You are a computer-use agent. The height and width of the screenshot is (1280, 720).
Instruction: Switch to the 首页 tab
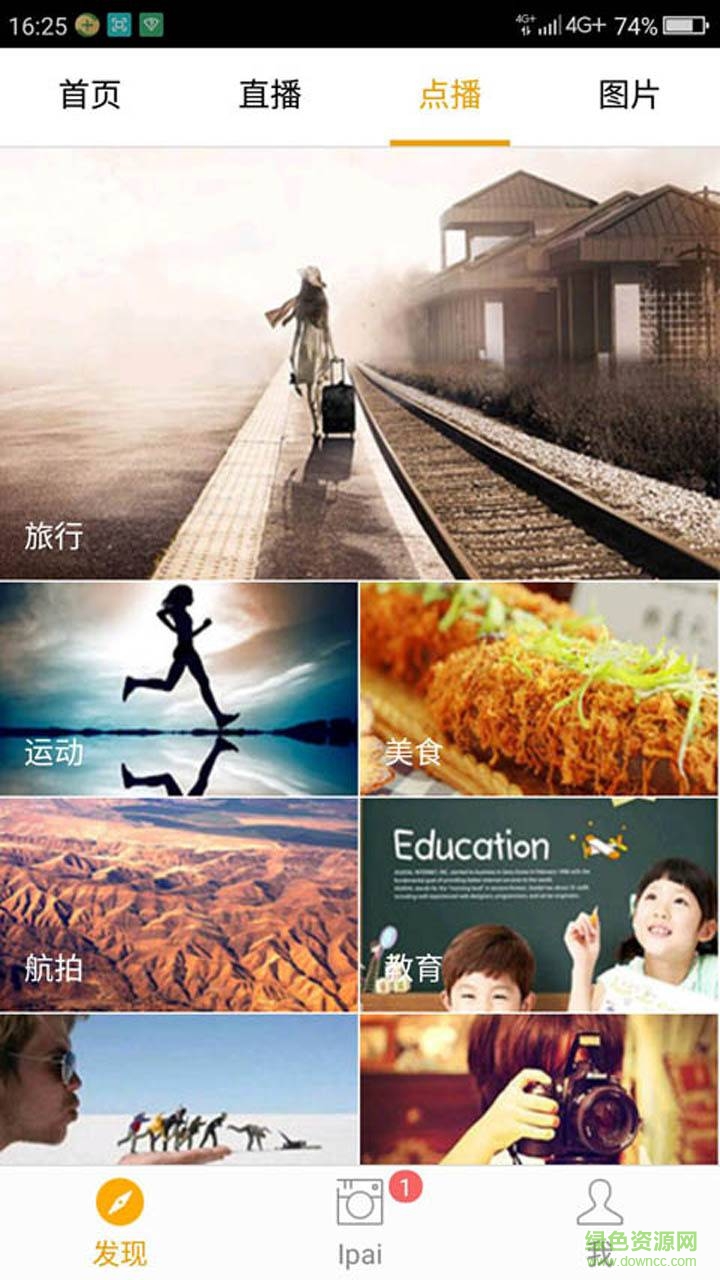pyautogui.click(x=90, y=96)
